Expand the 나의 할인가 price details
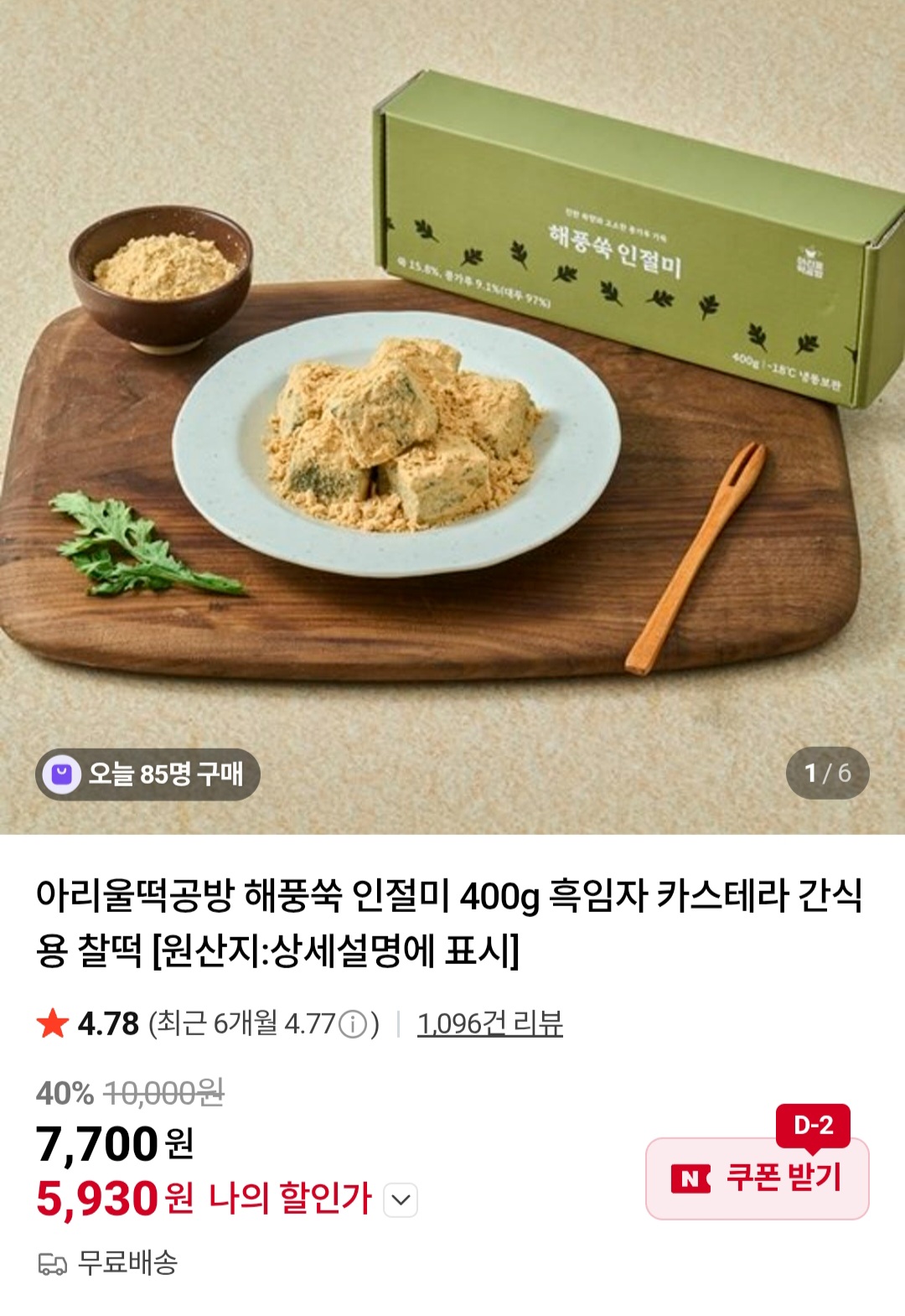905x1316 pixels. click(x=401, y=1199)
